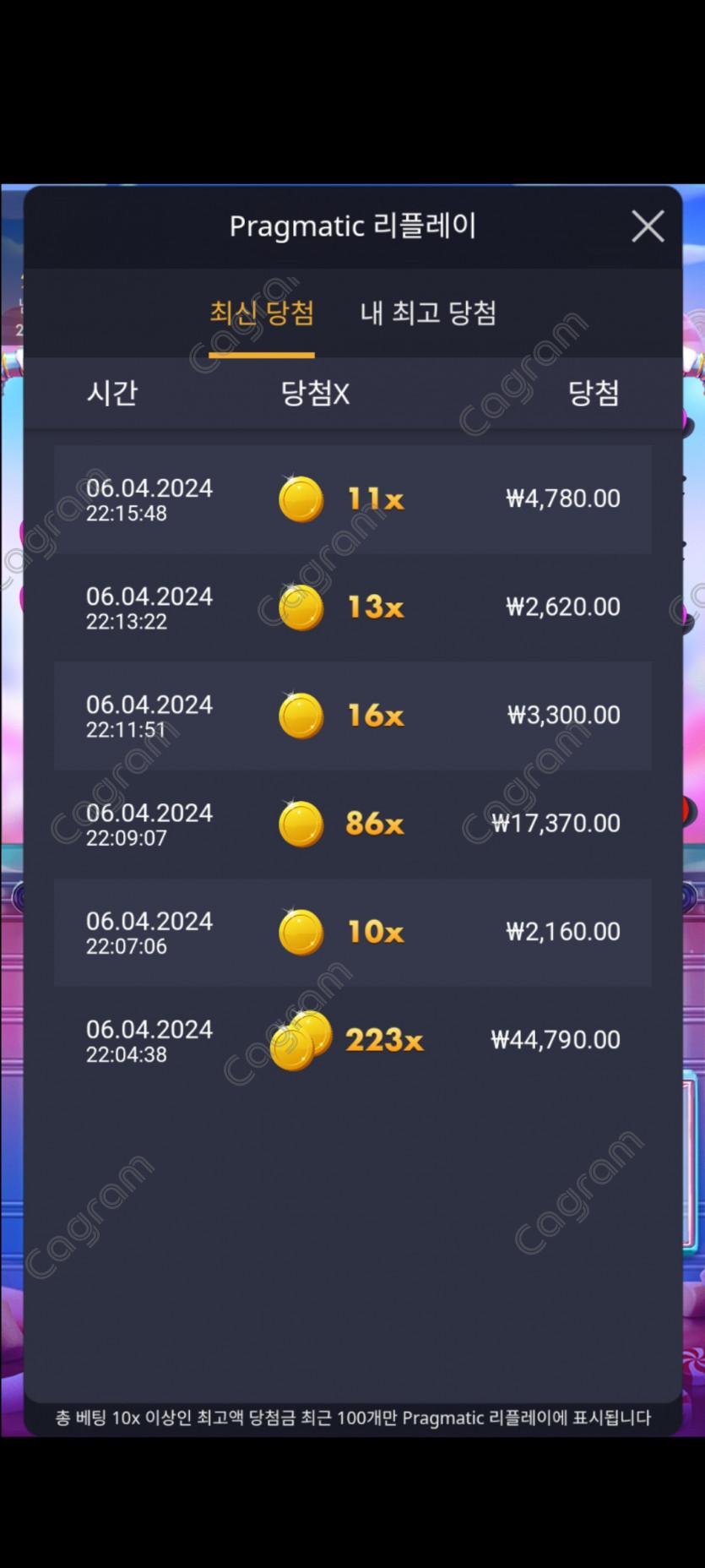Open the 13x win replay at 22:13:22
Viewport: 705px width, 1568px height.
tap(353, 607)
